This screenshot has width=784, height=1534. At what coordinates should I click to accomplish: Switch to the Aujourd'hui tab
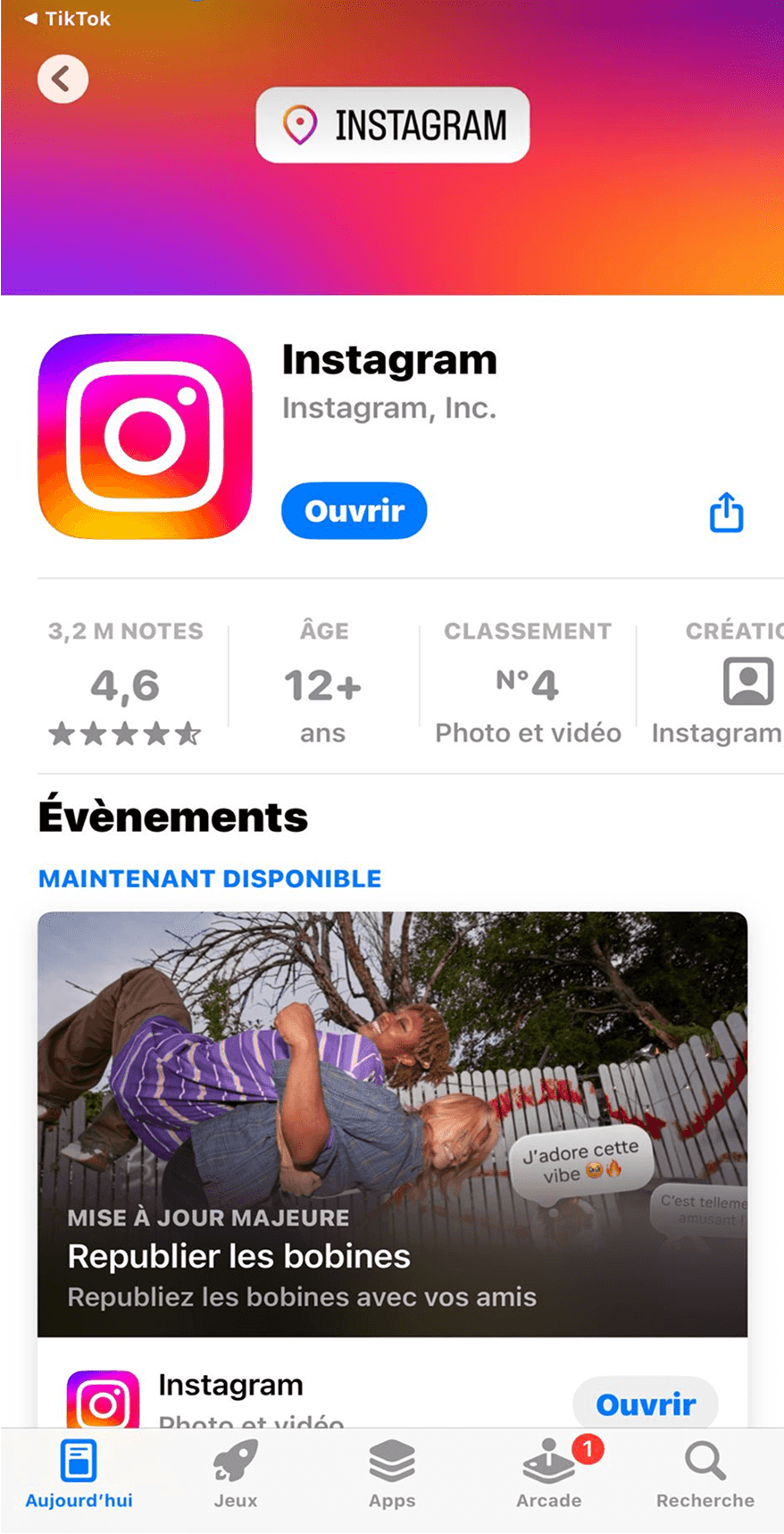click(x=79, y=1474)
